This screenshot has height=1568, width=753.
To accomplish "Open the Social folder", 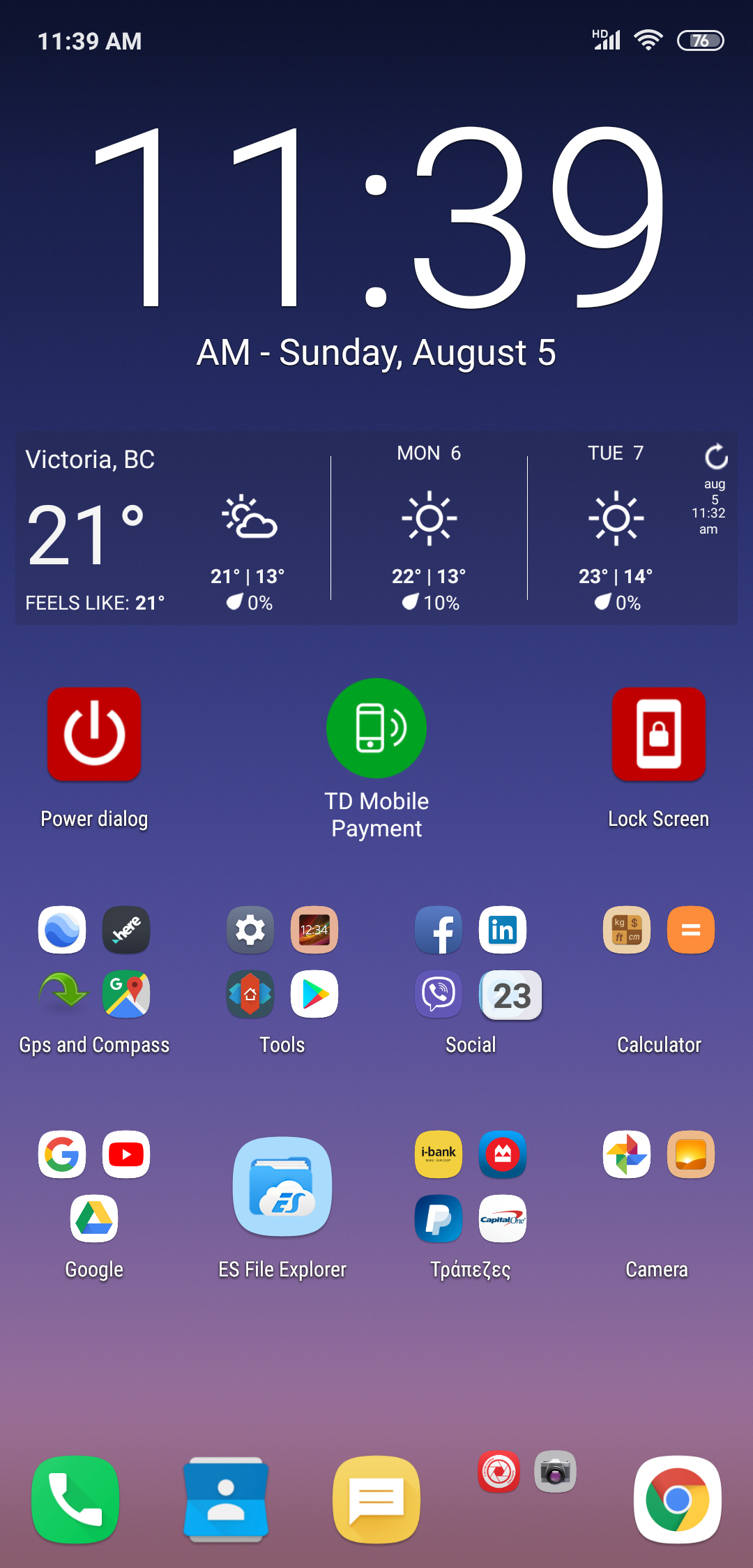I will pyautogui.click(x=471, y=963).
